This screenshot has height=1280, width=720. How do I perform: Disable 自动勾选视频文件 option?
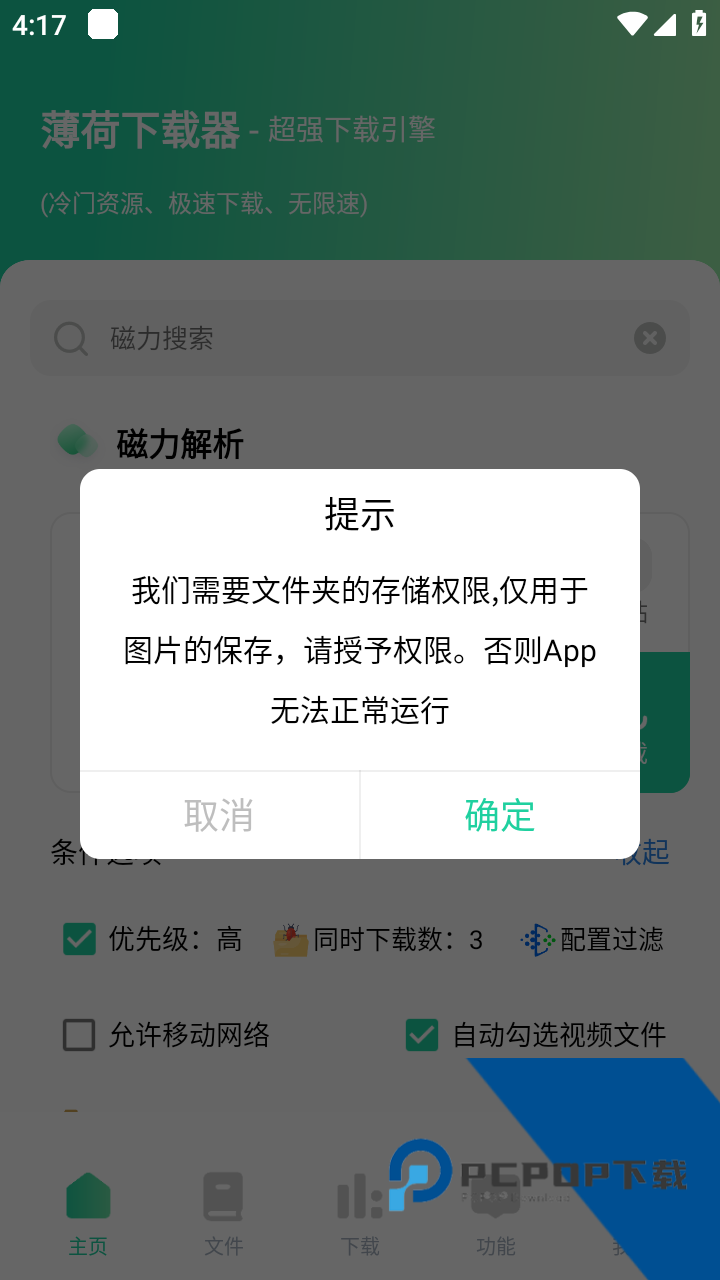(x=424, y=1035)
